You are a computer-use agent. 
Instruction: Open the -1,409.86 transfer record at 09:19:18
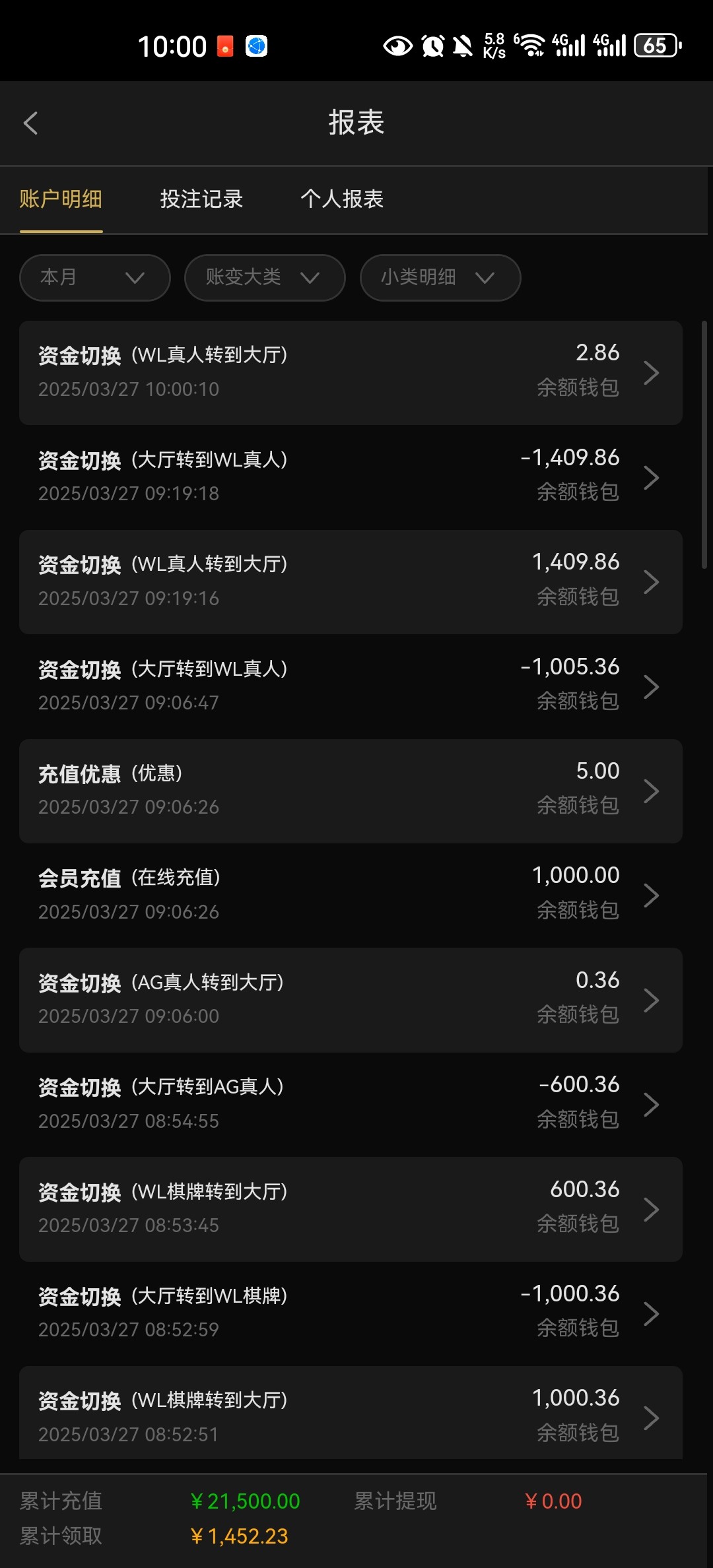tap(351, 477)
